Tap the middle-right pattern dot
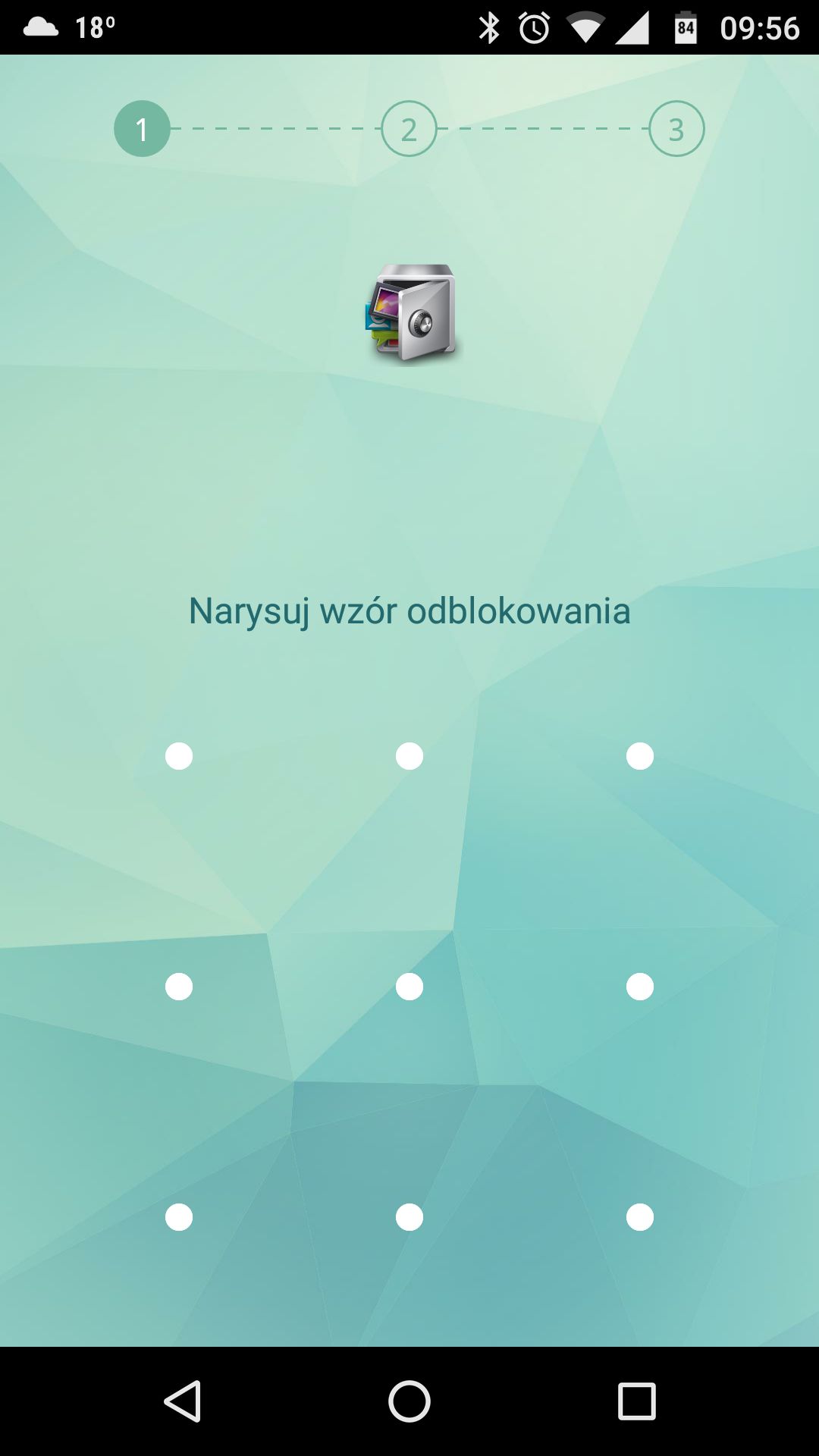The height and width of the screenshot is (1456, 819). click(x=640, y=987)
